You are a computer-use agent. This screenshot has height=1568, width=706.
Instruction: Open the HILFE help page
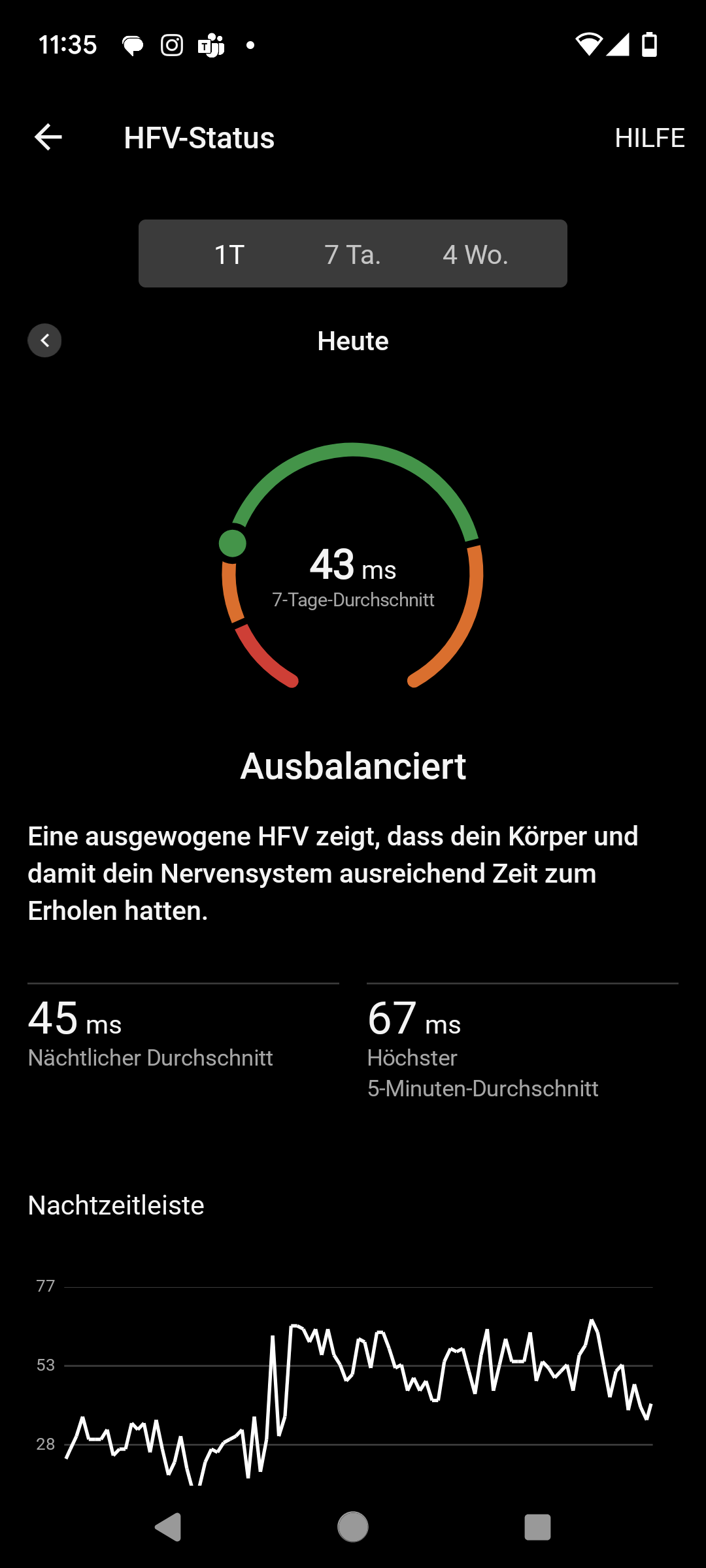click(649, 138)
